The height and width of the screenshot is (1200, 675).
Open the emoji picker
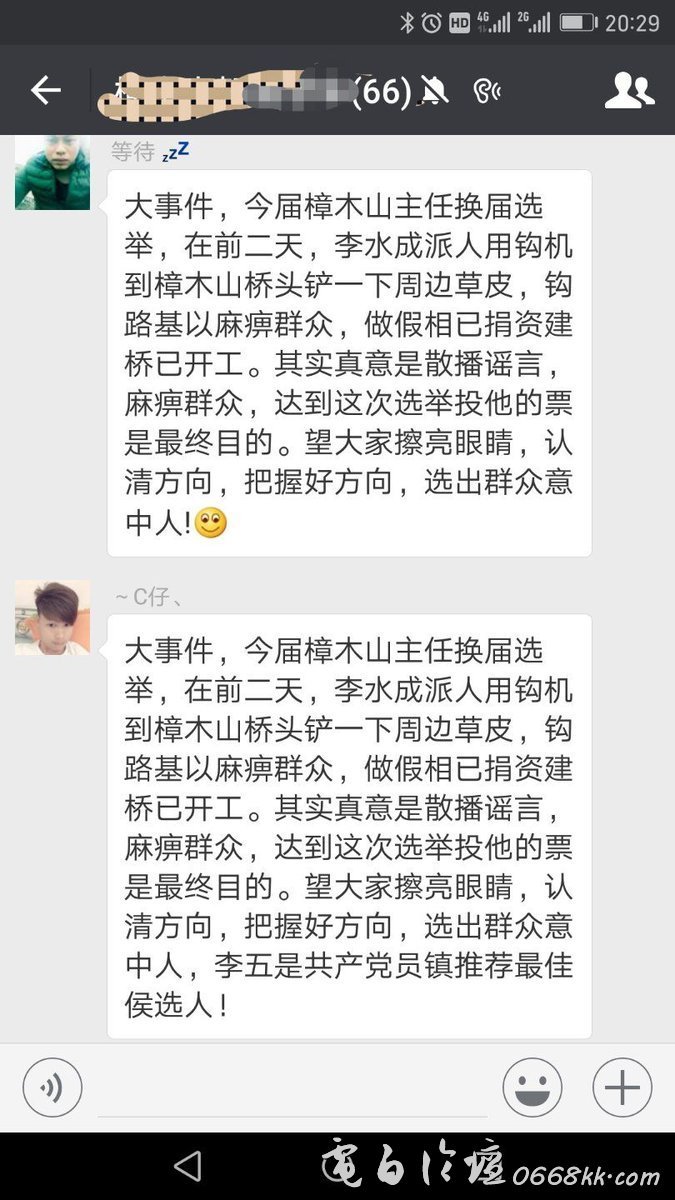coord(532,1087)
